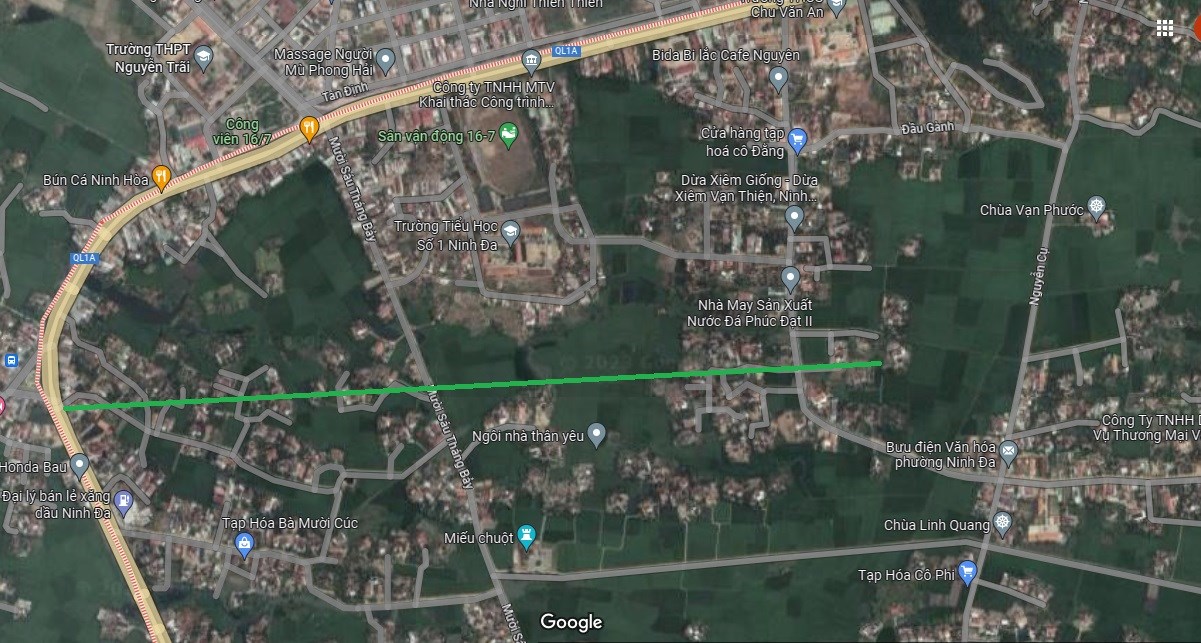This screenshot has height=643, width=1201.
Task: Open Cửa hàng tạp hoá cô Đằng shop pin
Action: [x=797, y=139]
